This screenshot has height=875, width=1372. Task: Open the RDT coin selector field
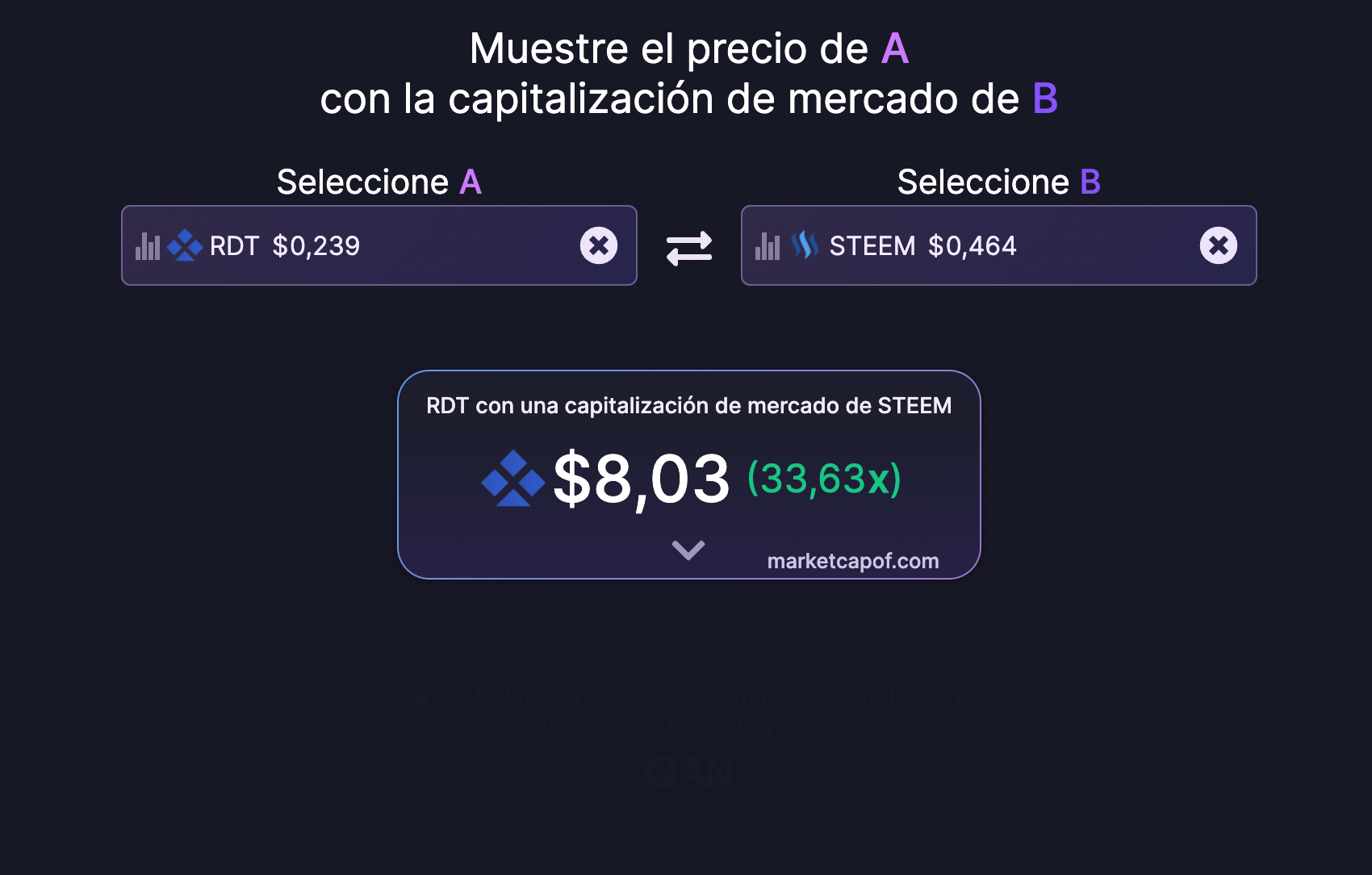coord(452,245)
